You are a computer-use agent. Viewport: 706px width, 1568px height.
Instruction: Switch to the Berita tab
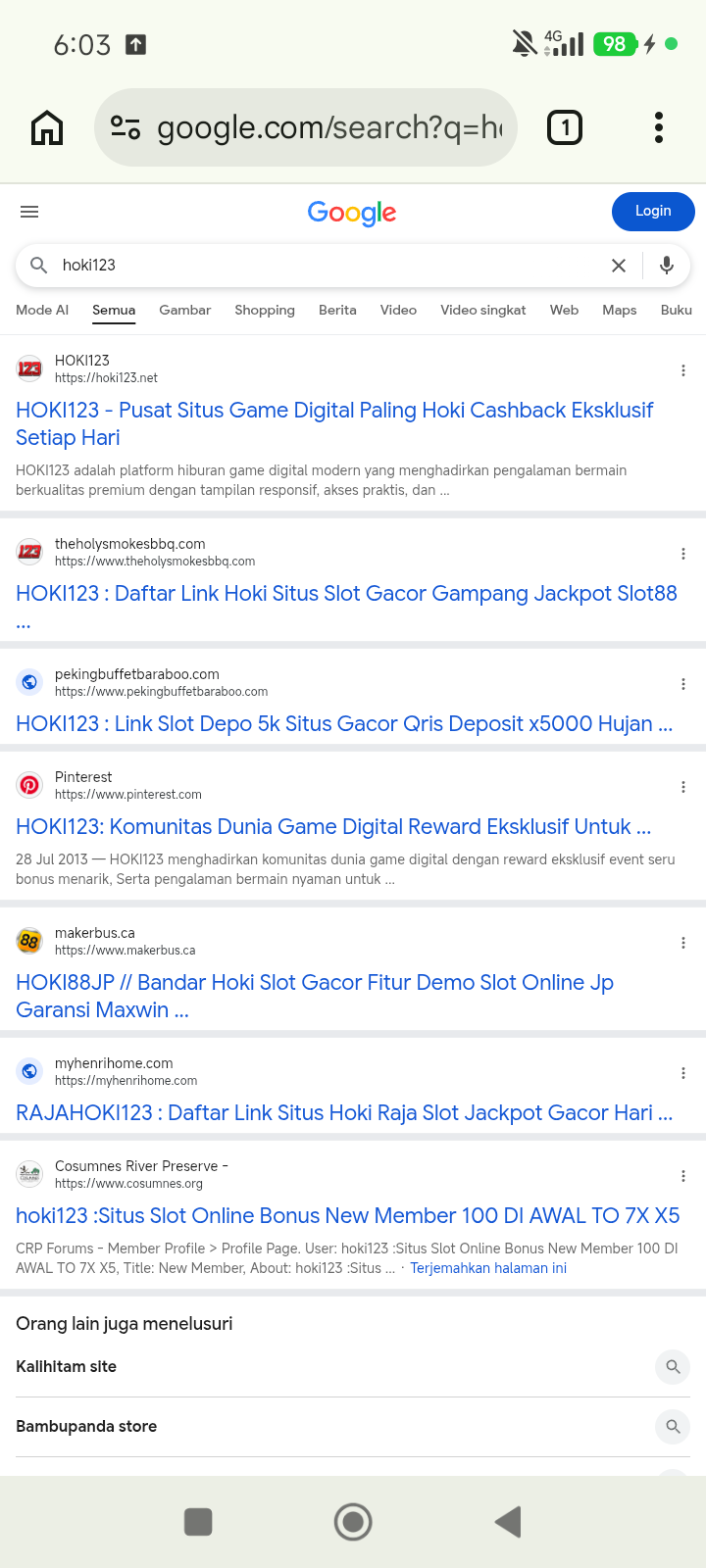point(337,310)
